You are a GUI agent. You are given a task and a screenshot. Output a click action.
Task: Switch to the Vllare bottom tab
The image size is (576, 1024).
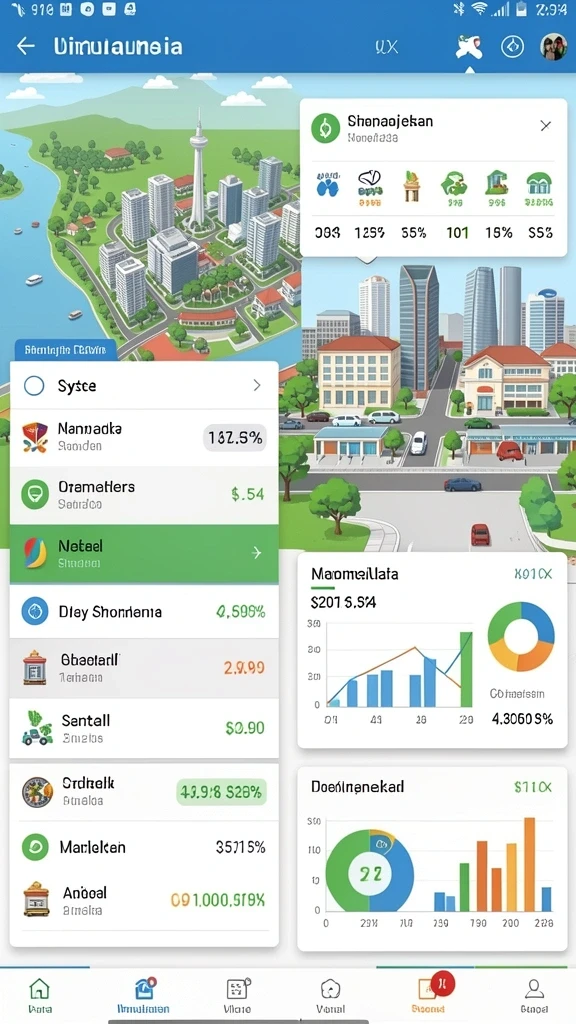coord(237,995)
